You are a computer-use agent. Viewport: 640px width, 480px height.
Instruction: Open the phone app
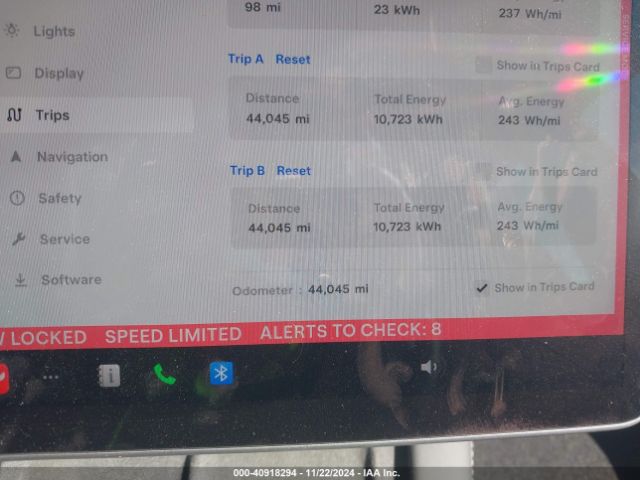[164, 375]
